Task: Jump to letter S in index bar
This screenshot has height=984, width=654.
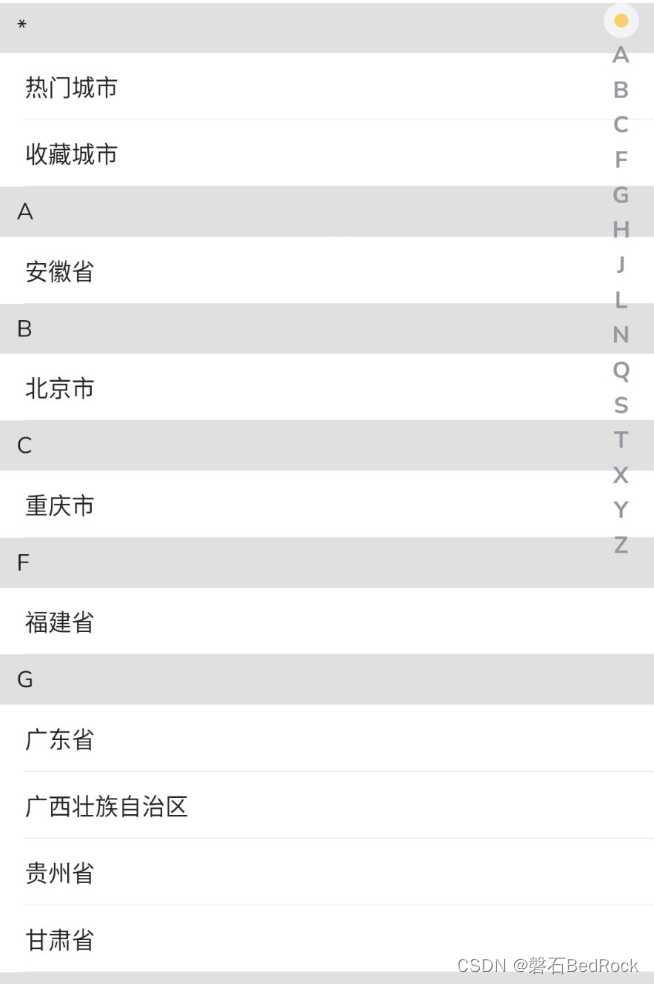Action: pos(621,405)
